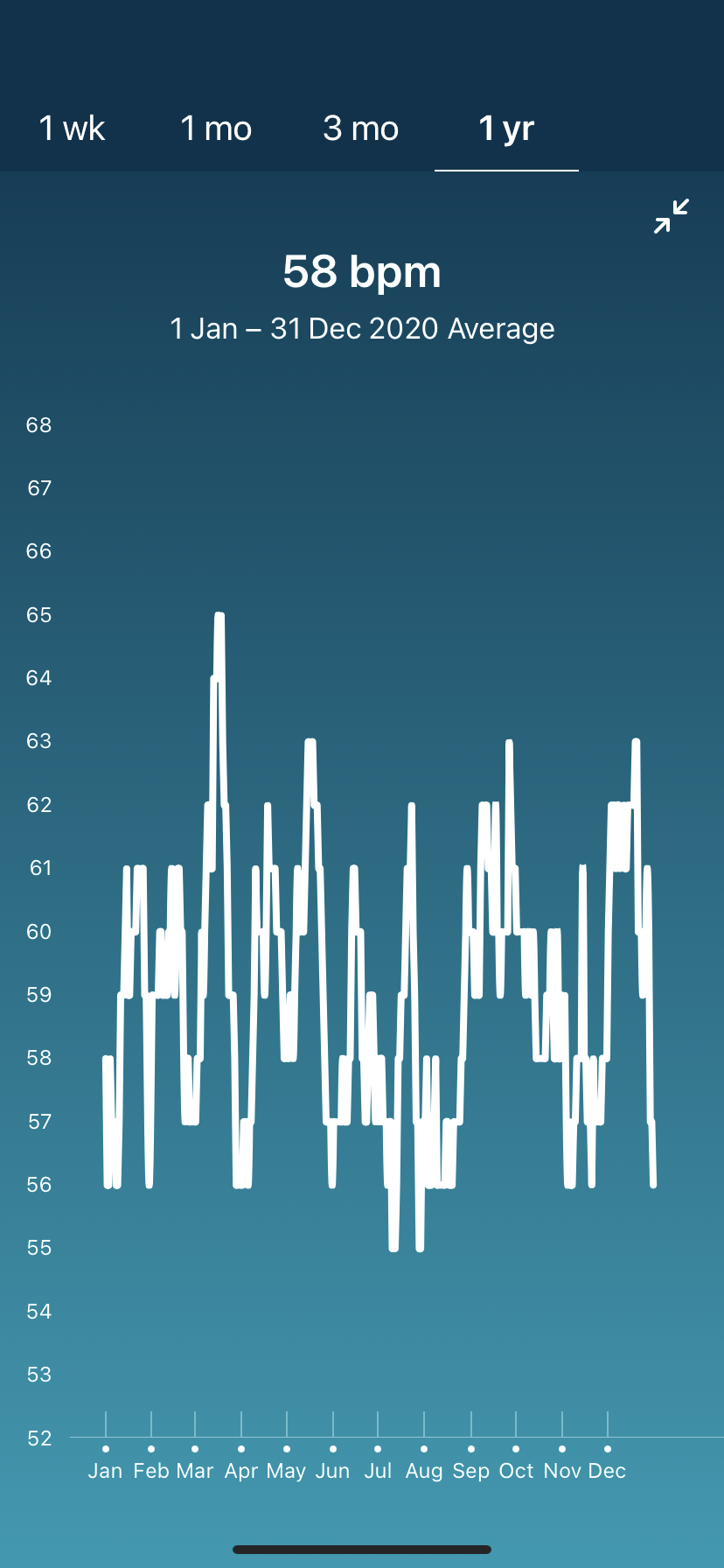Show the 3 mo heart rate view
724x1568 pixels.
(x=361, y=129)
